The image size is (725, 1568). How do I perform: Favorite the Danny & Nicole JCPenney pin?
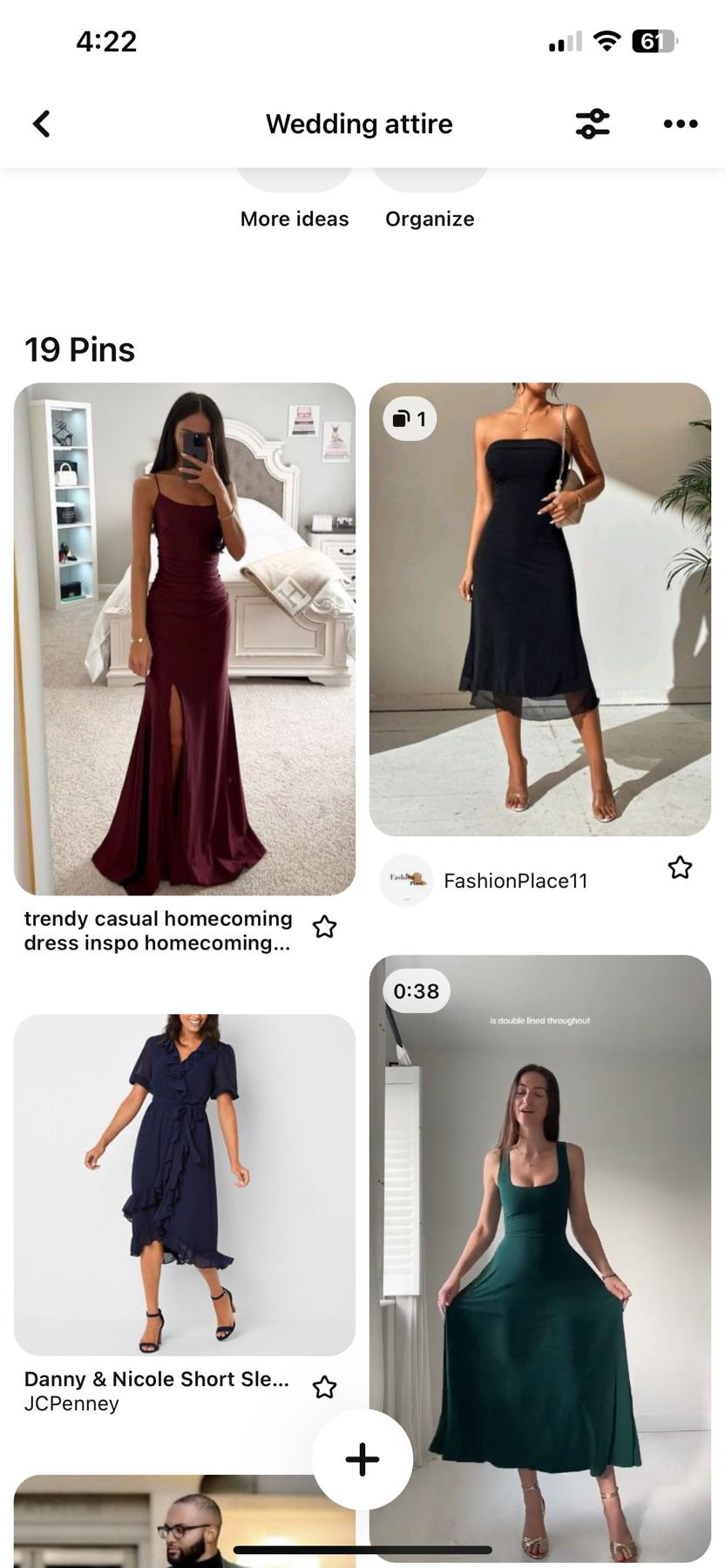[x=325, y=1387]
